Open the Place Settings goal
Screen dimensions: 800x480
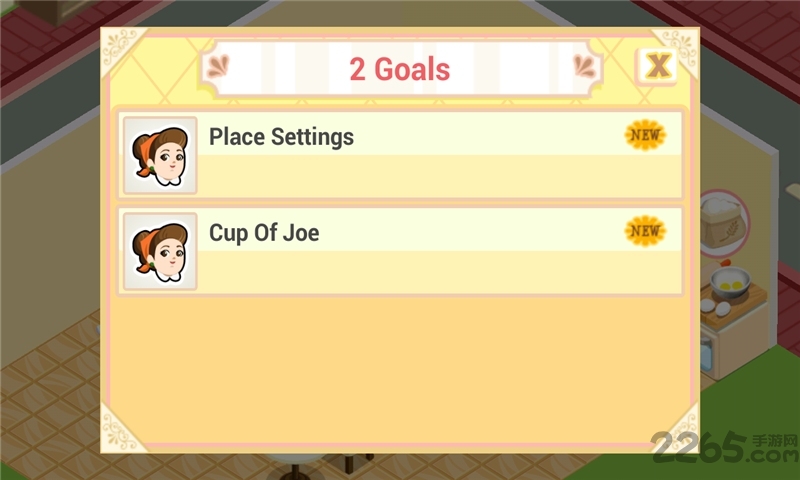400,155
